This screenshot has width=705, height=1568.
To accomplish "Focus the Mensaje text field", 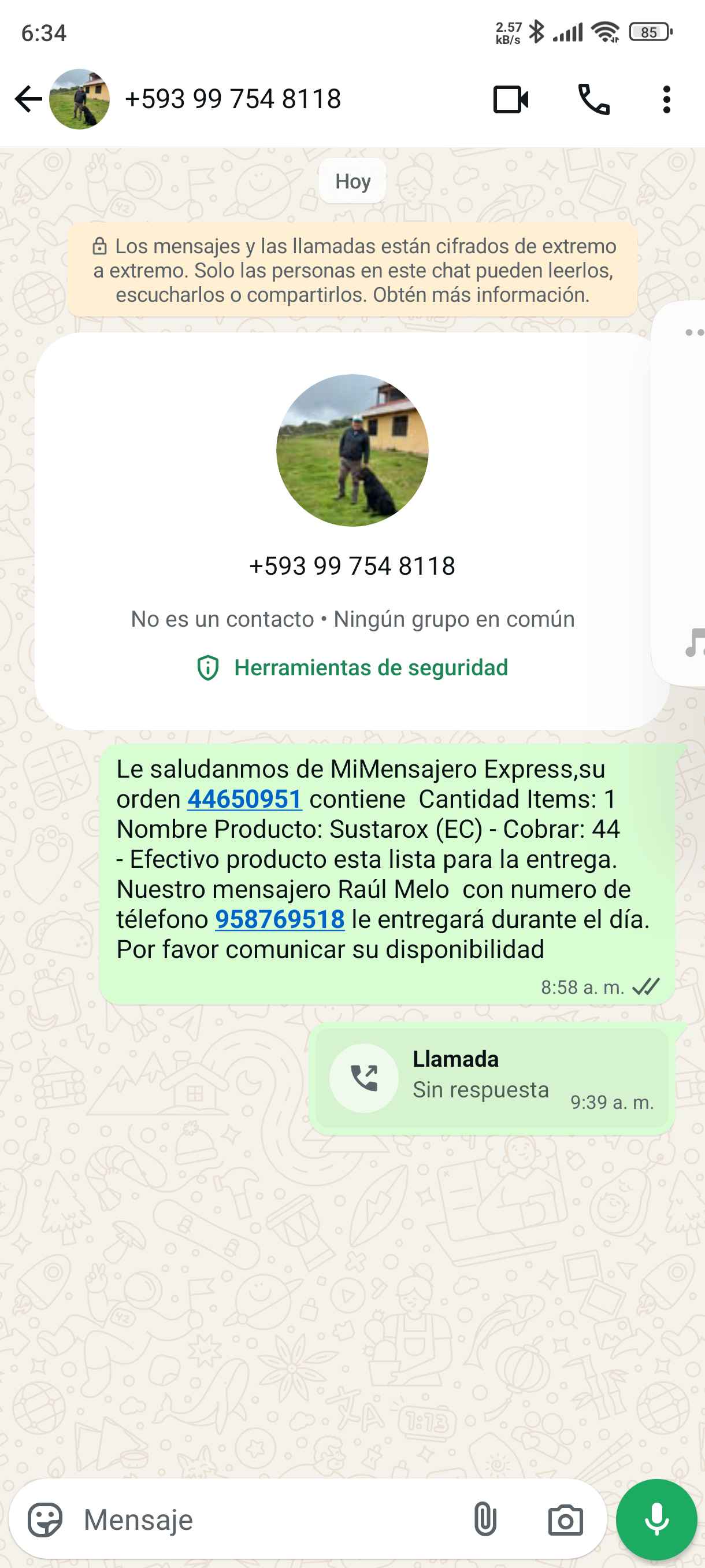I will [262, 1520].
